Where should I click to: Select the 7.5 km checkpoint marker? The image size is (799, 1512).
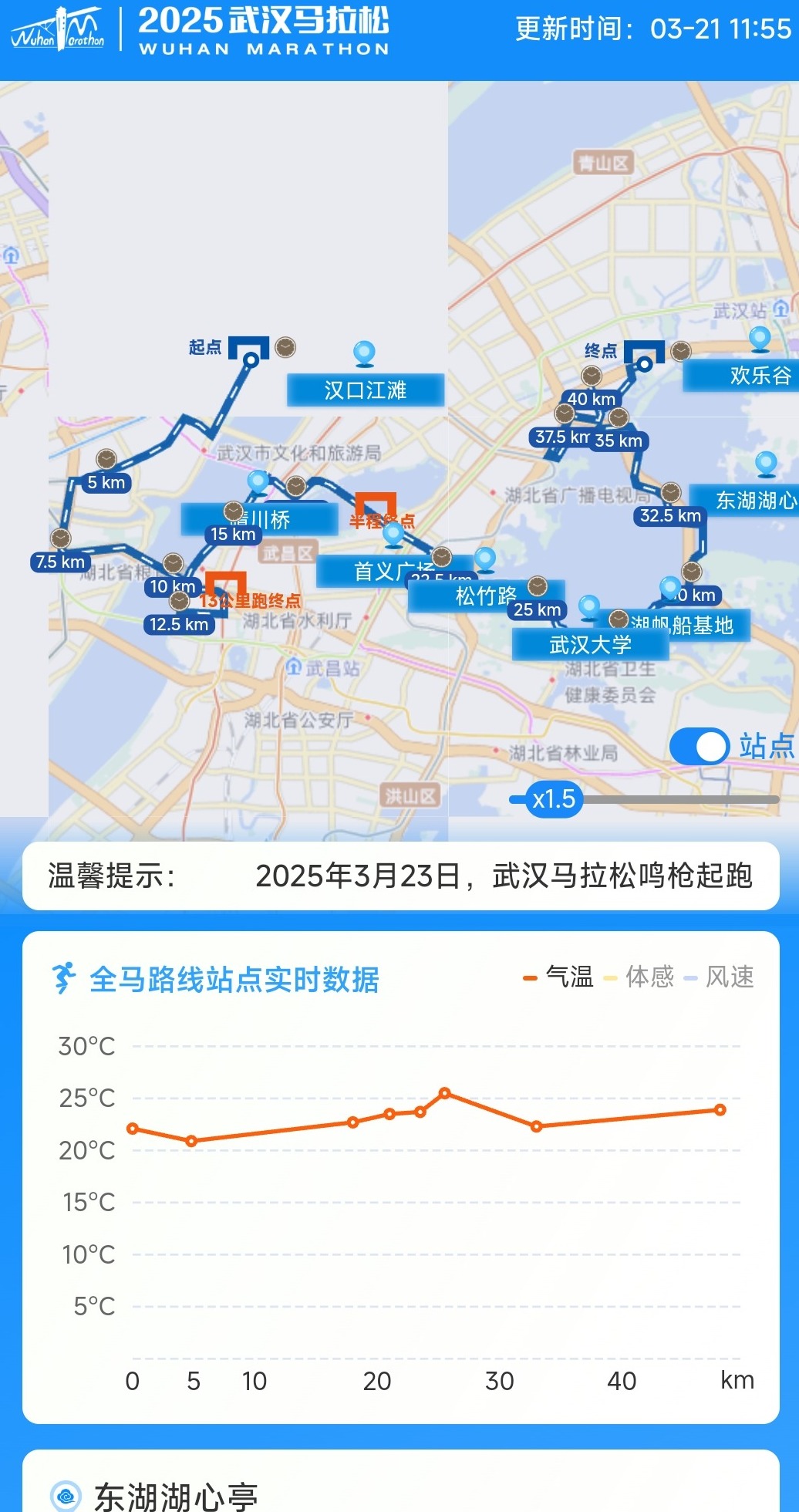pyautogui.click(x=61, y=562)
